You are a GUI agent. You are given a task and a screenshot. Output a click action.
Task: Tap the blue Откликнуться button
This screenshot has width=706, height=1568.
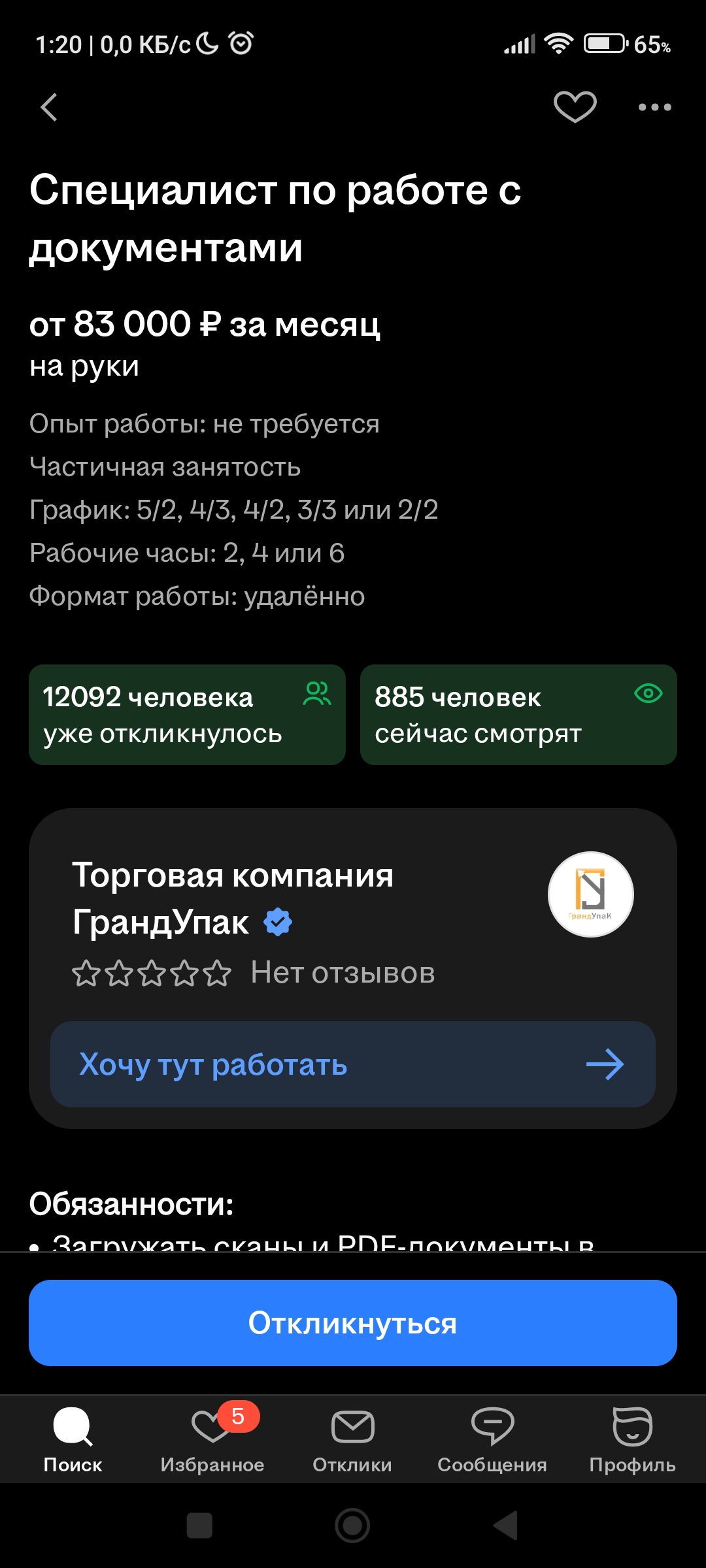click(x=353, y=1323)
